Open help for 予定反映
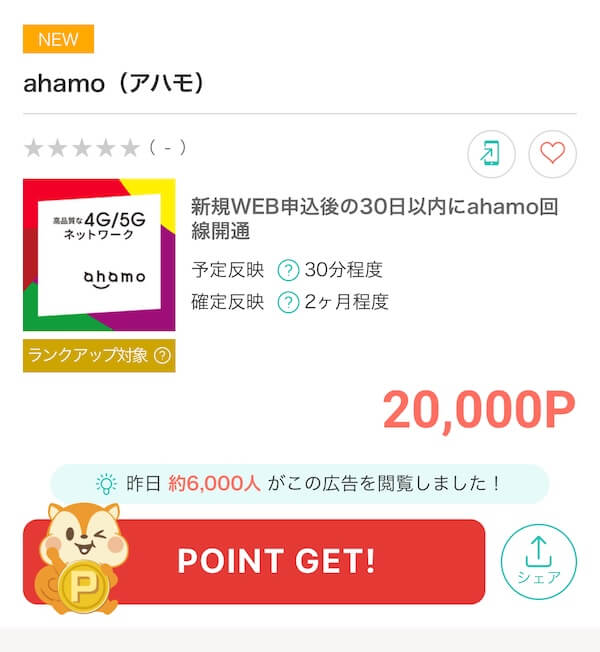This screenshot has height=652, width=600. 288,270
